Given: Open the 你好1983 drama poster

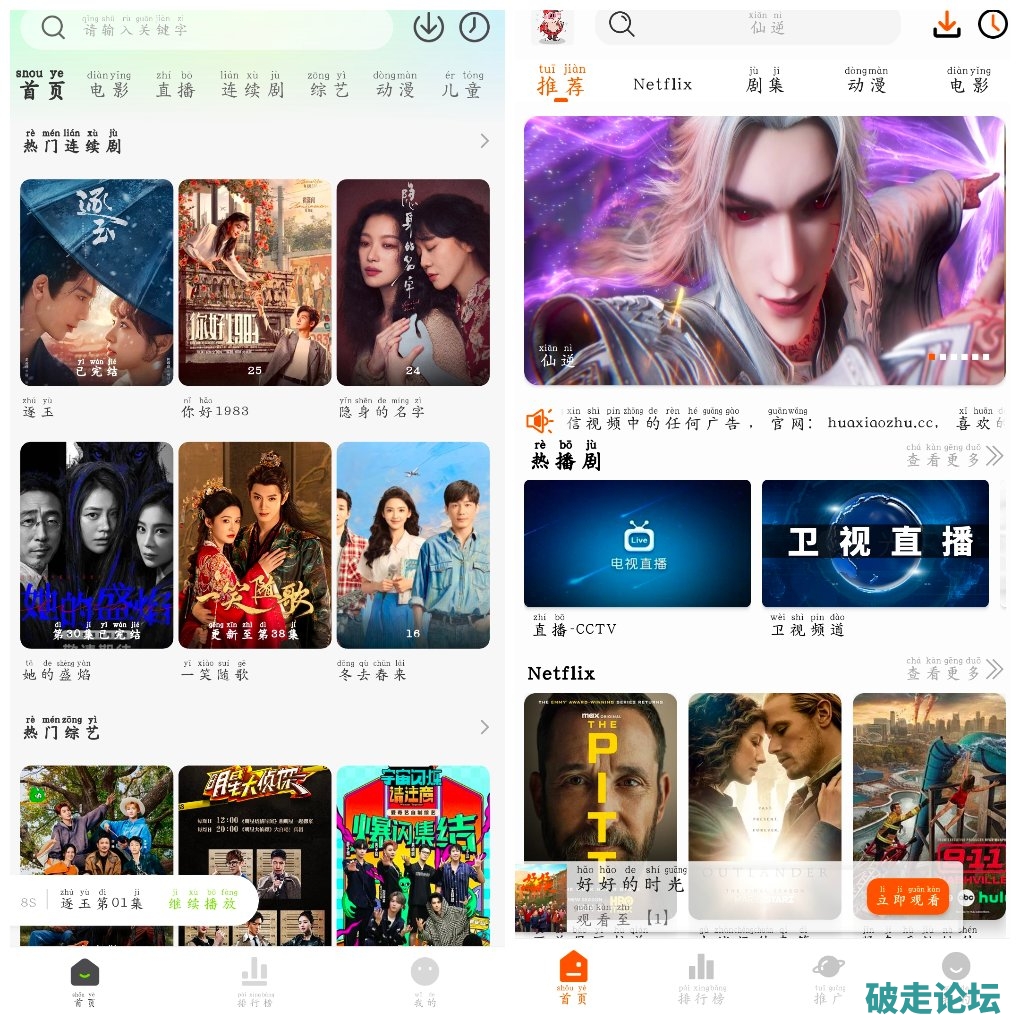Looking at the screenshot, I should (x=254, y=282).
